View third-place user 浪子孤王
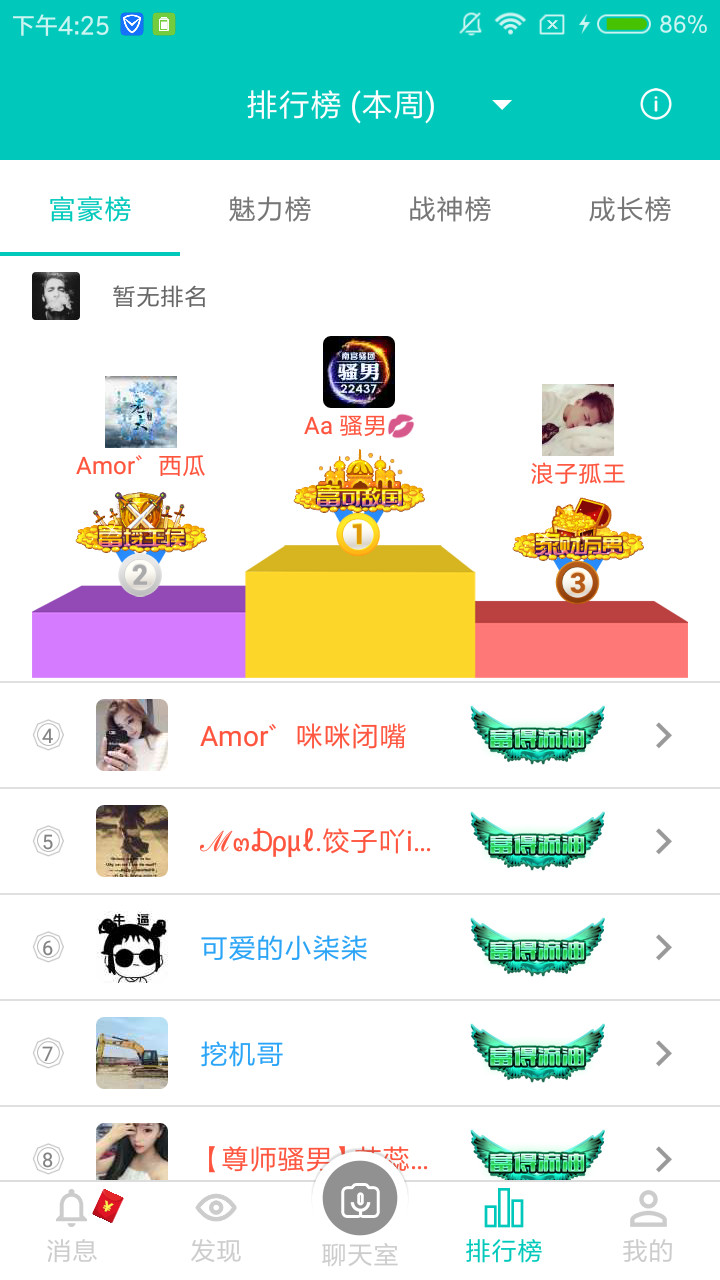This screenshot has height=1280, width=720. (x=578, y=420)
